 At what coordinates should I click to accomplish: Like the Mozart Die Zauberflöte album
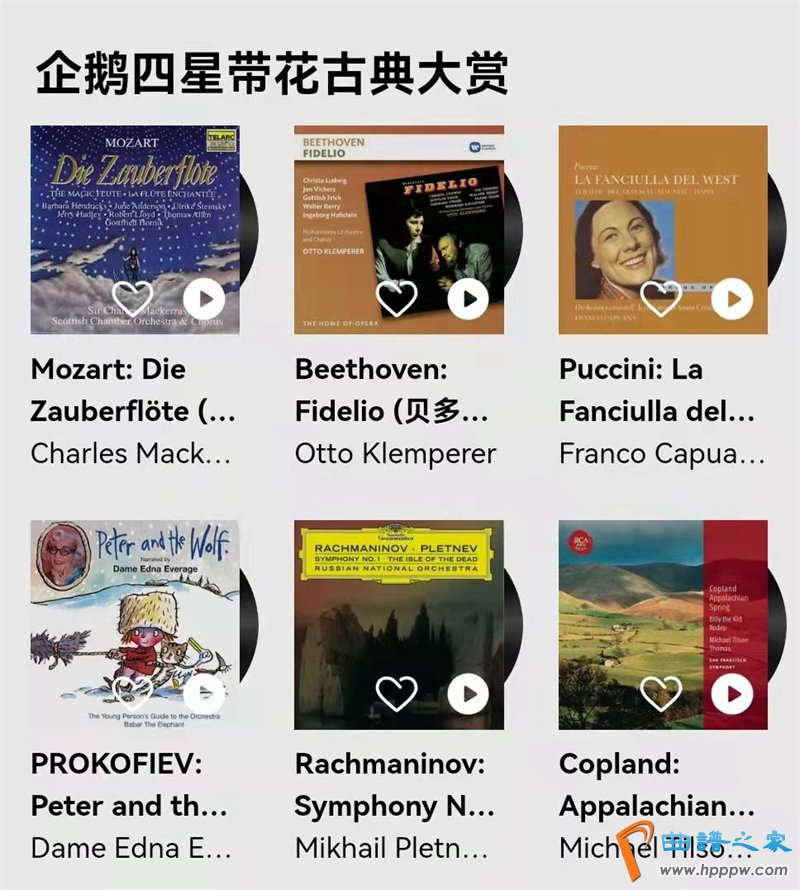coord(132,298)
